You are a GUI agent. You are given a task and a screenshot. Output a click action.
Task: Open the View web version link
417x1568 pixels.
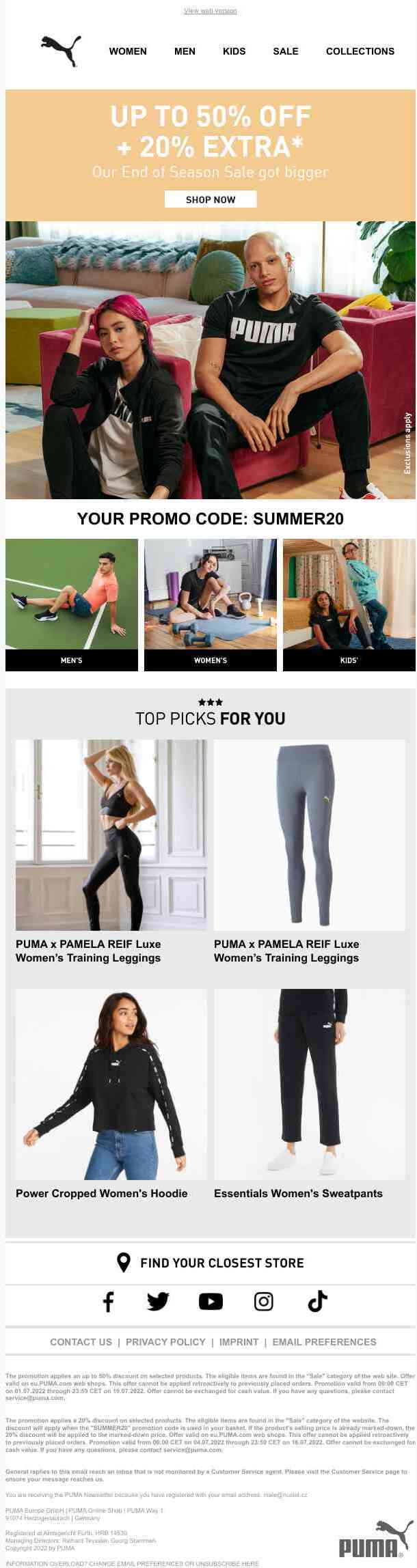tap(210, 11)
